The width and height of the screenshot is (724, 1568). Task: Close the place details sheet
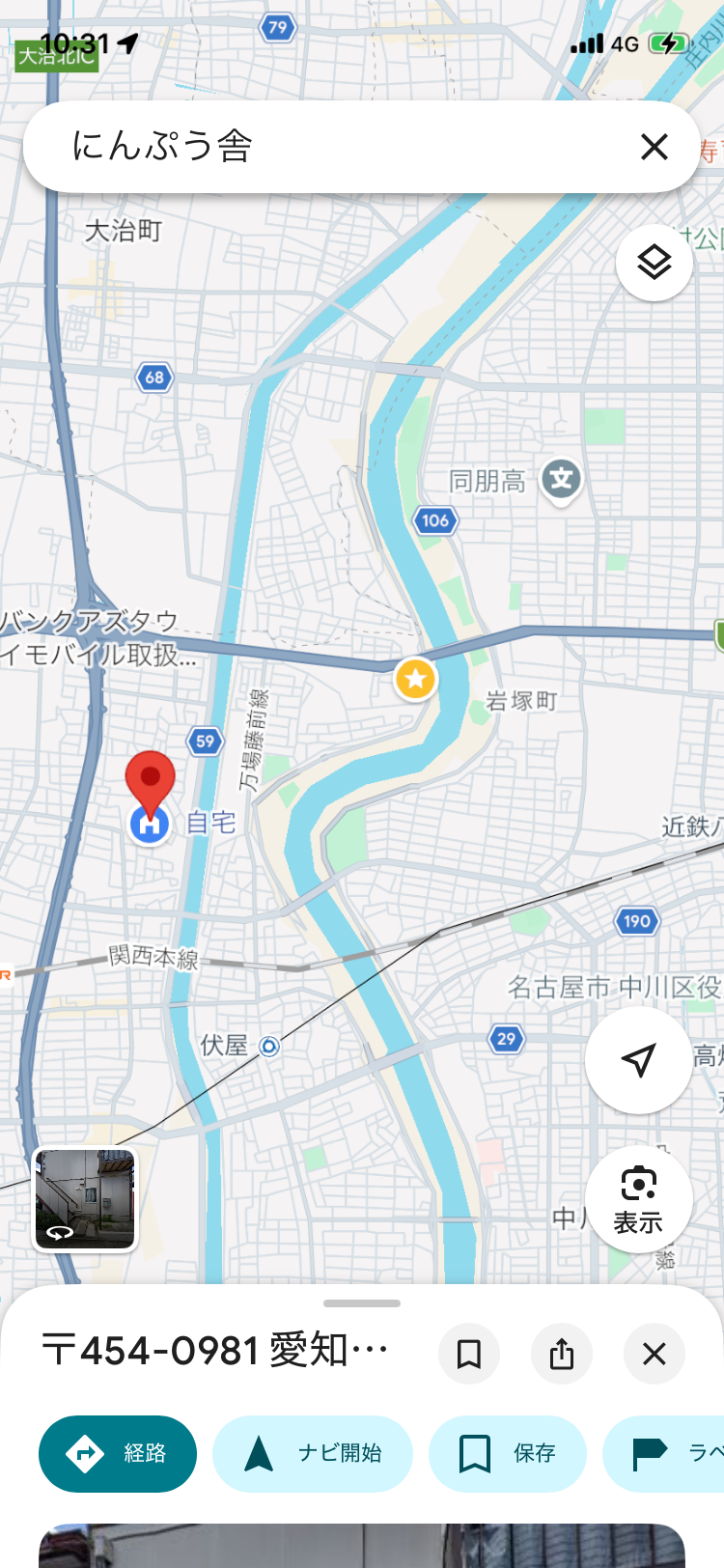[x=654, y=1354]
